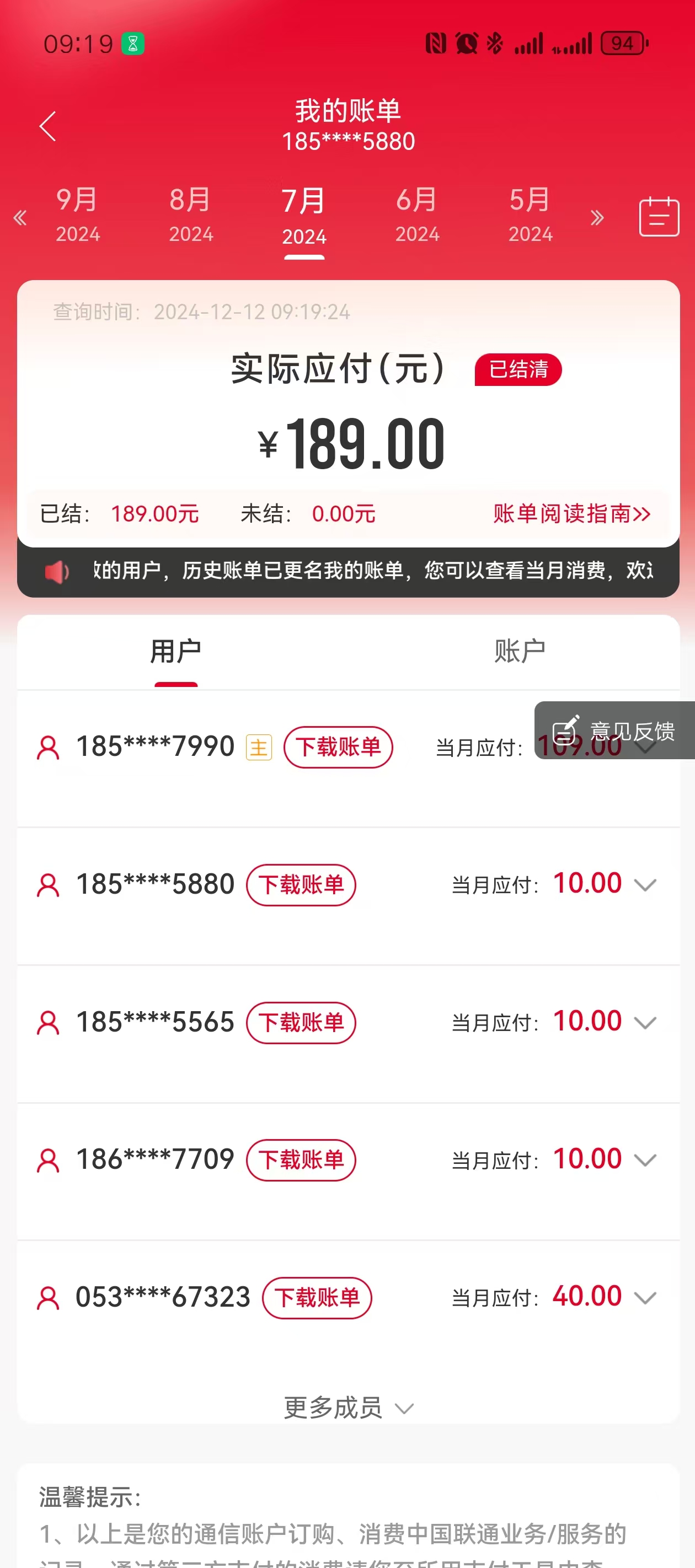Open the calendar month picker

[x=659, y=216]
